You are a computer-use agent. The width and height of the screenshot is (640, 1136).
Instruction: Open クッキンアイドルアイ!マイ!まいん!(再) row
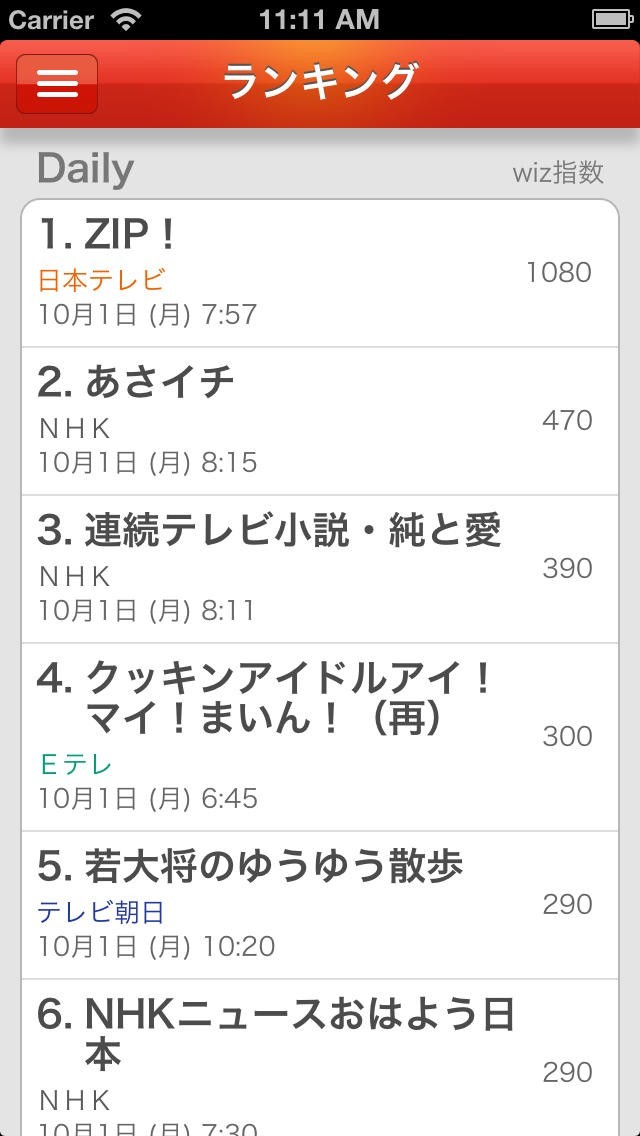pos(320,737)
